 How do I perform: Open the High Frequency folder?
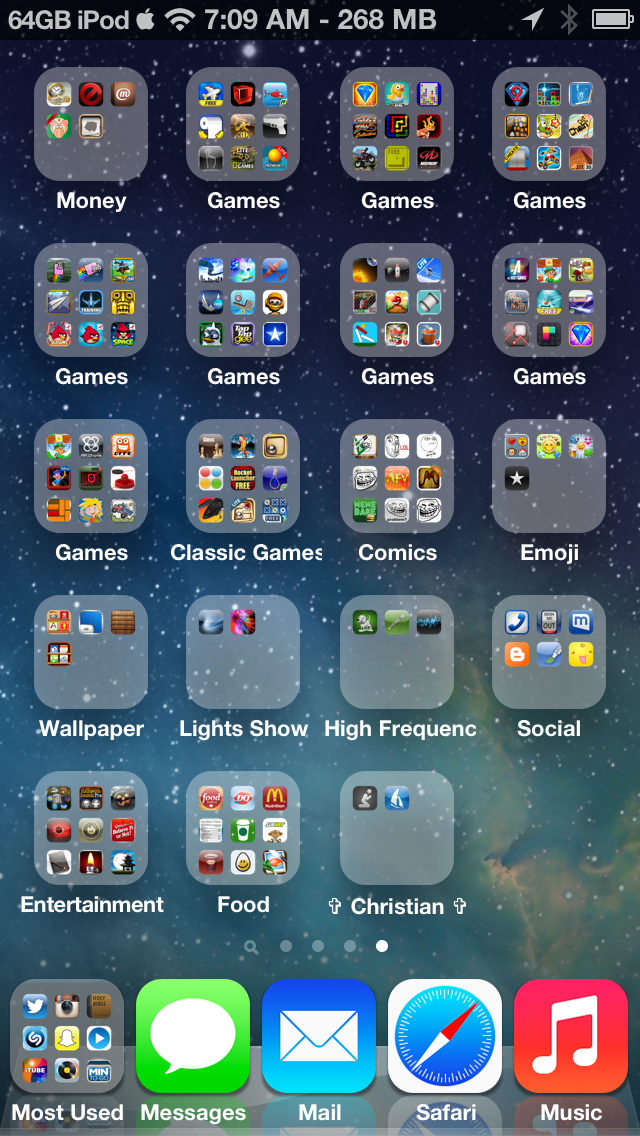coord(396,652)
